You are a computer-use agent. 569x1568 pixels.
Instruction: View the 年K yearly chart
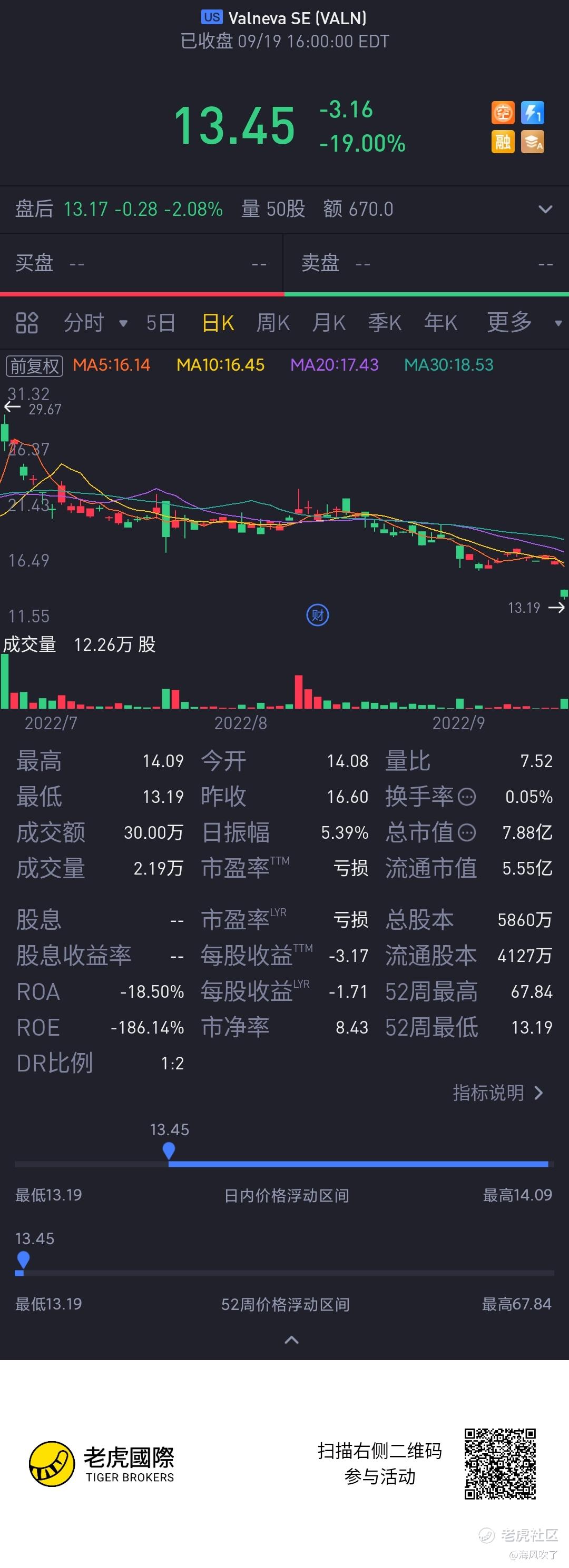440,323
